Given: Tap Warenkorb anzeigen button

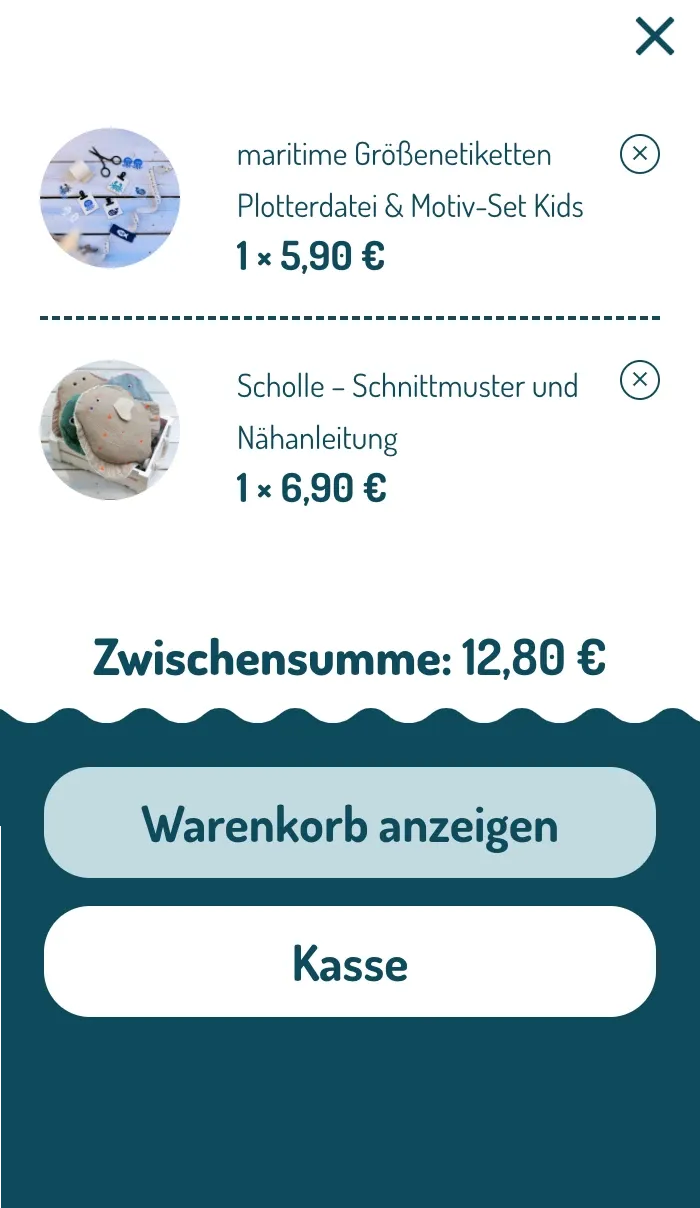Looking at the screenshot, I should 350,823.
